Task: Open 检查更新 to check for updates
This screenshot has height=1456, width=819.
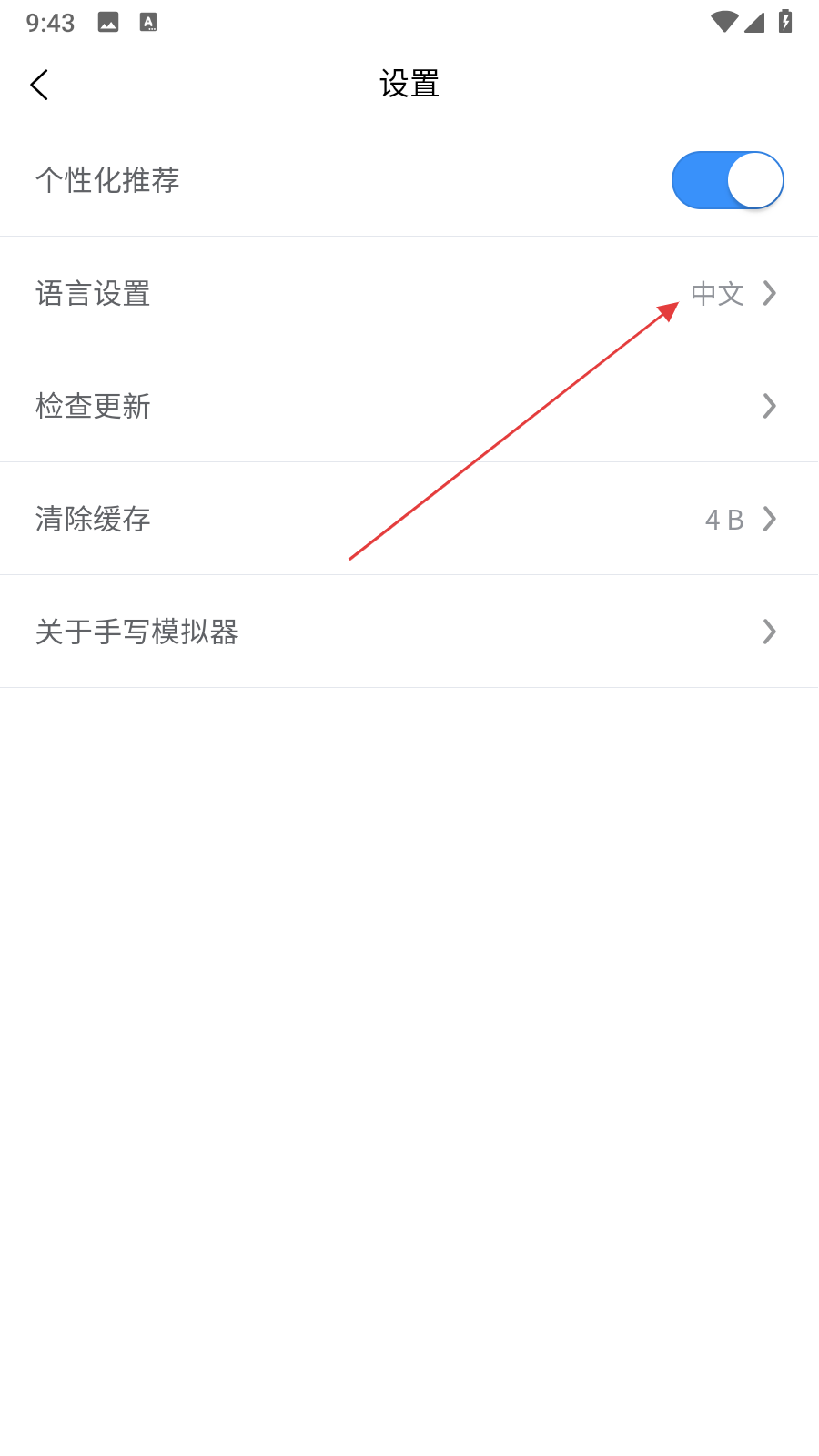Action: [x=409, y=406]
